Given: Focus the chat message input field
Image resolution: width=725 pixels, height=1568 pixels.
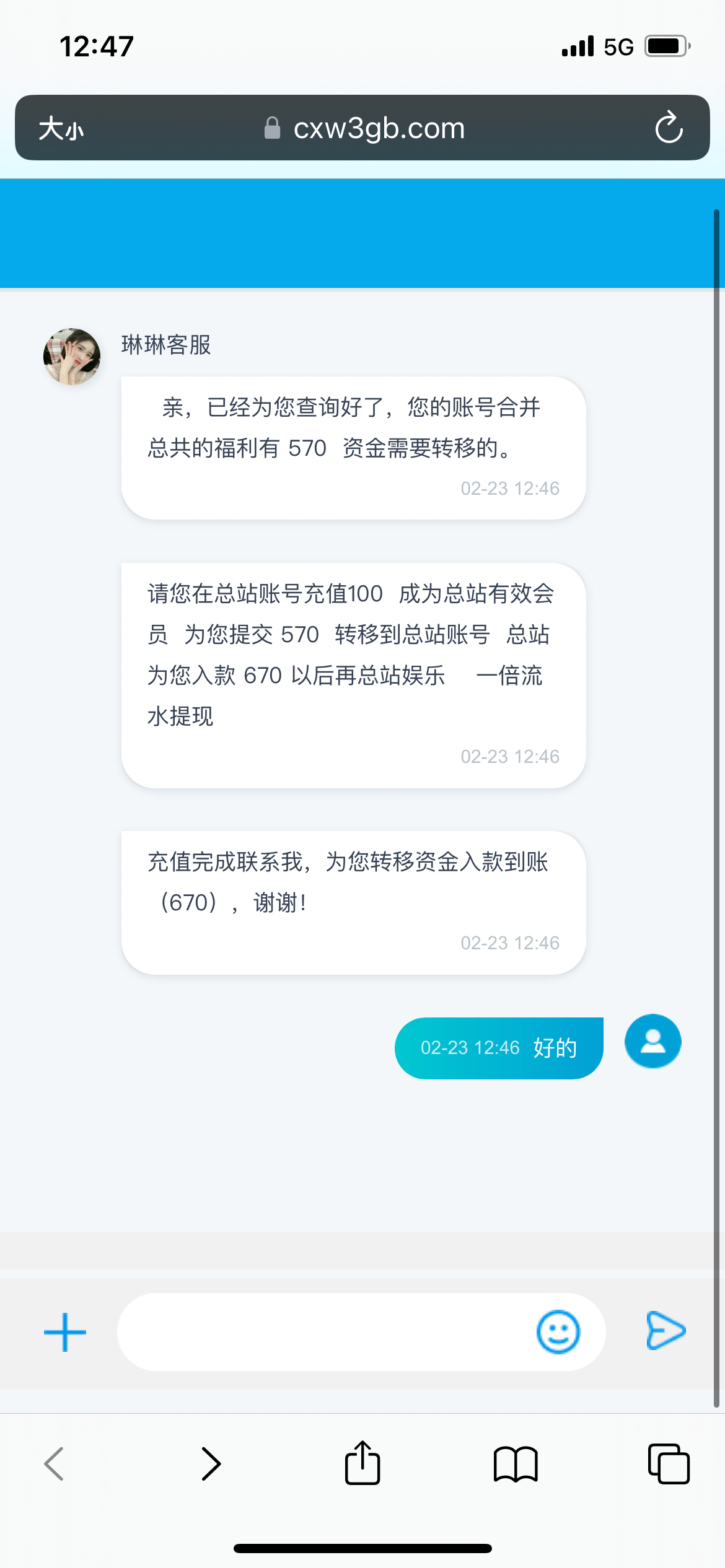Looking at the screenshot, I should [322, 1331].
